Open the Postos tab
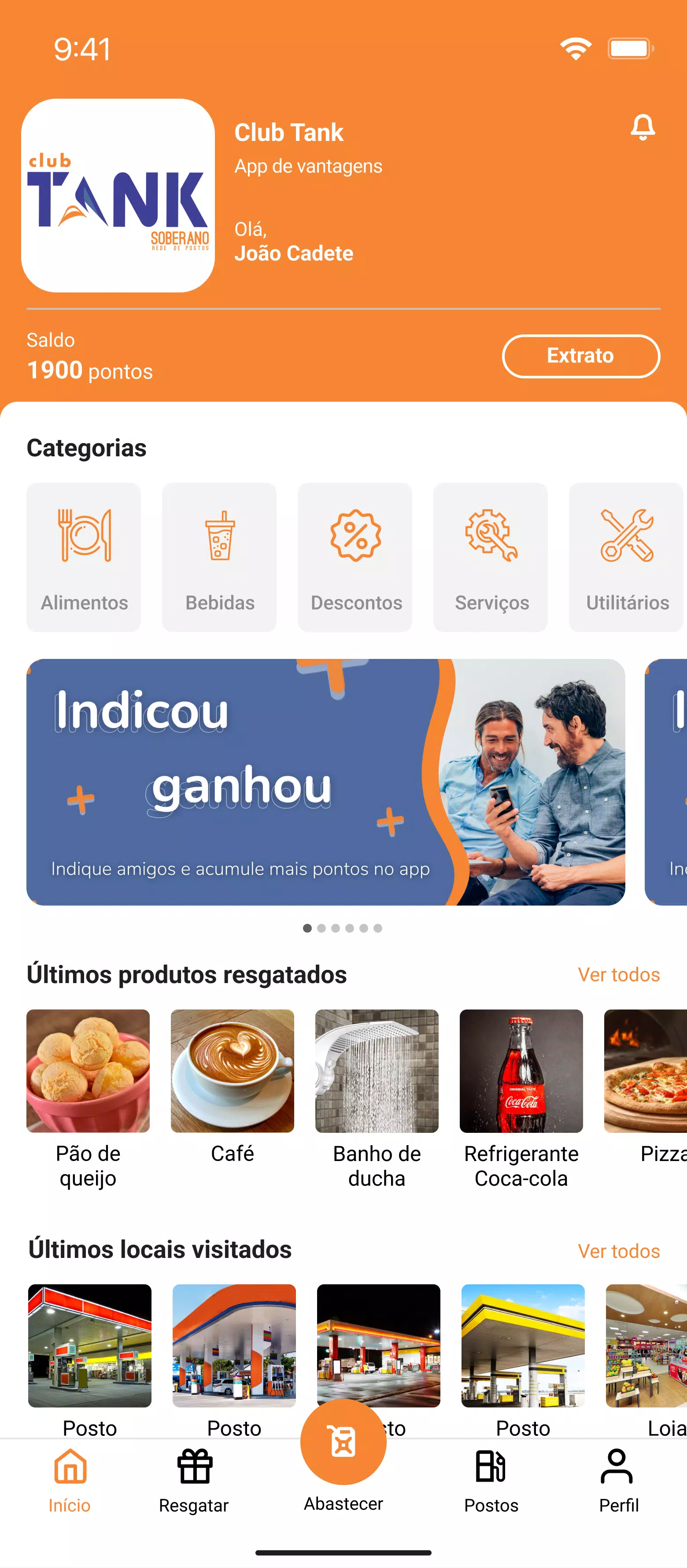687x1568 pixels. pos(491,1479)
